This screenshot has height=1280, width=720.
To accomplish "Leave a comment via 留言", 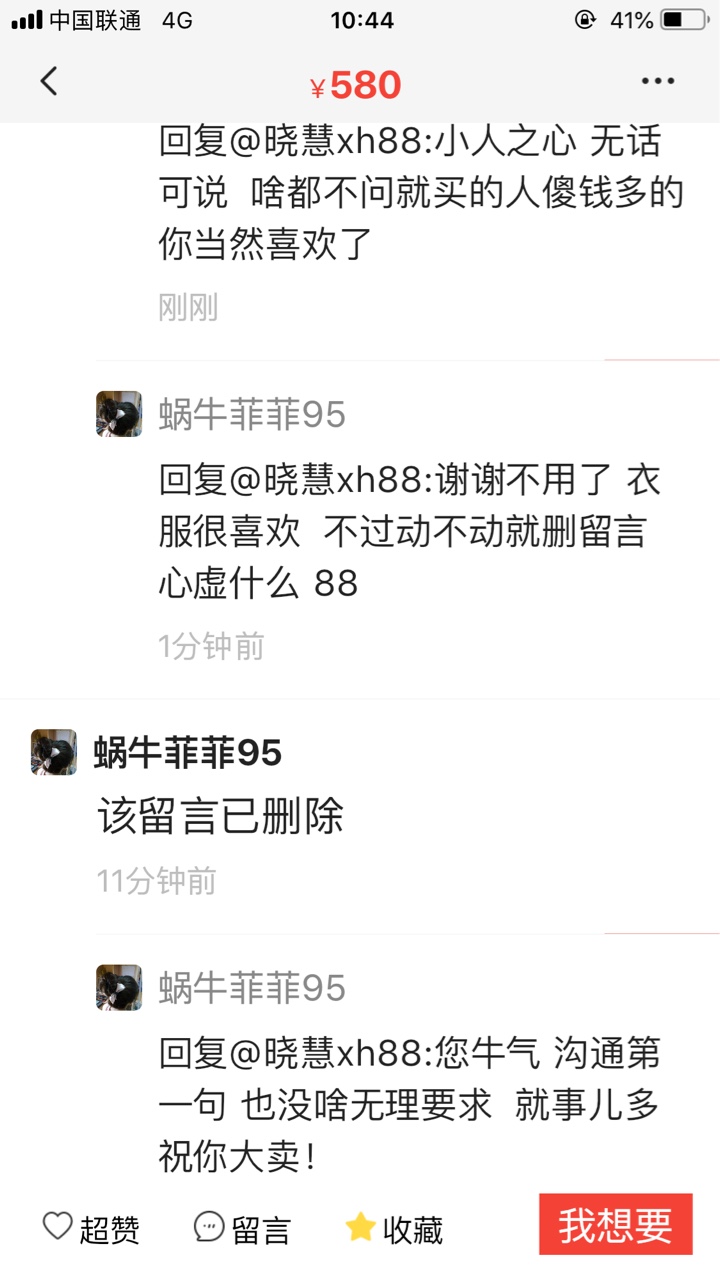I will [241, 1228].
